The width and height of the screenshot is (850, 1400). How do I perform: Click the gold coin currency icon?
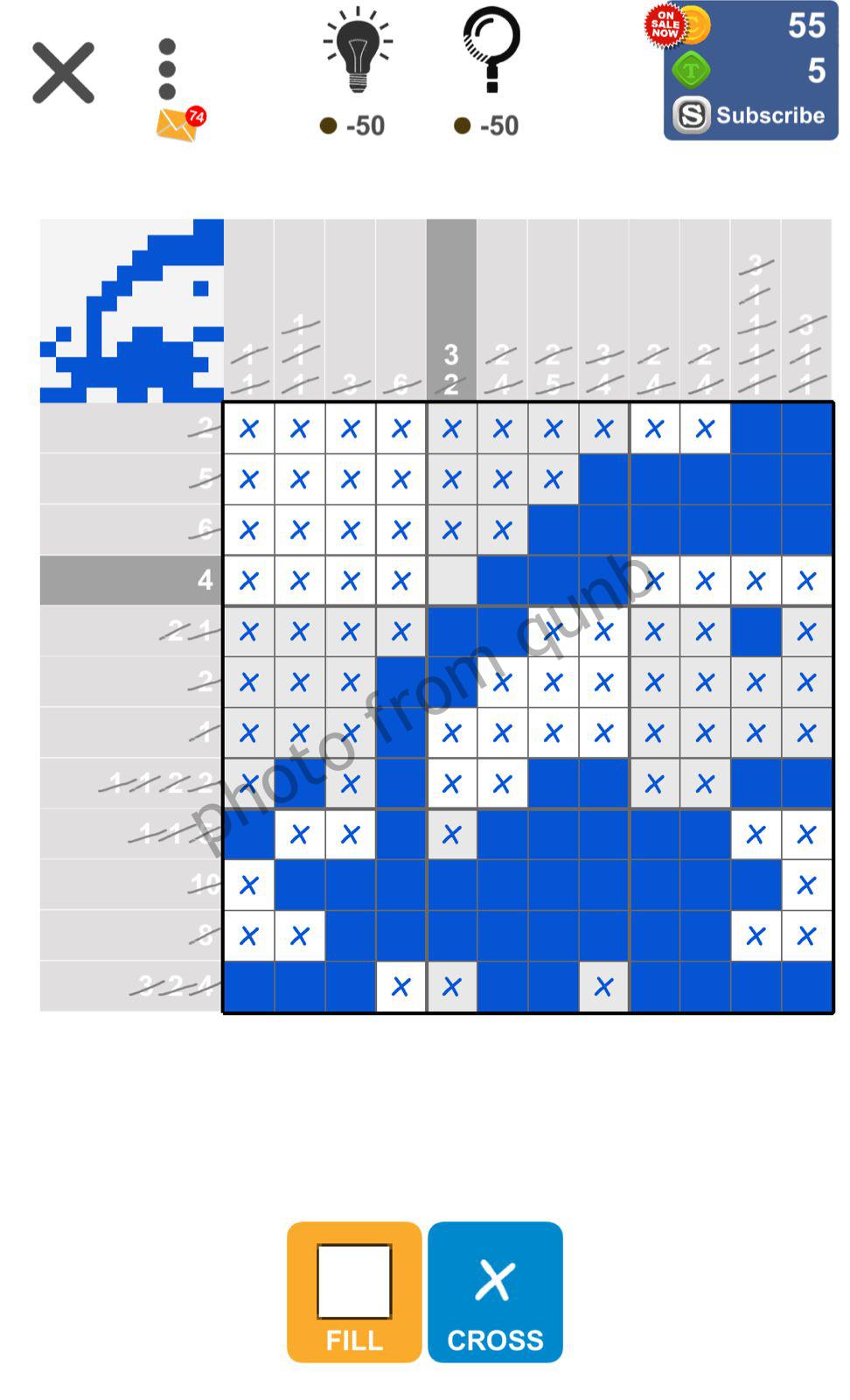click(x=695, y=26)
